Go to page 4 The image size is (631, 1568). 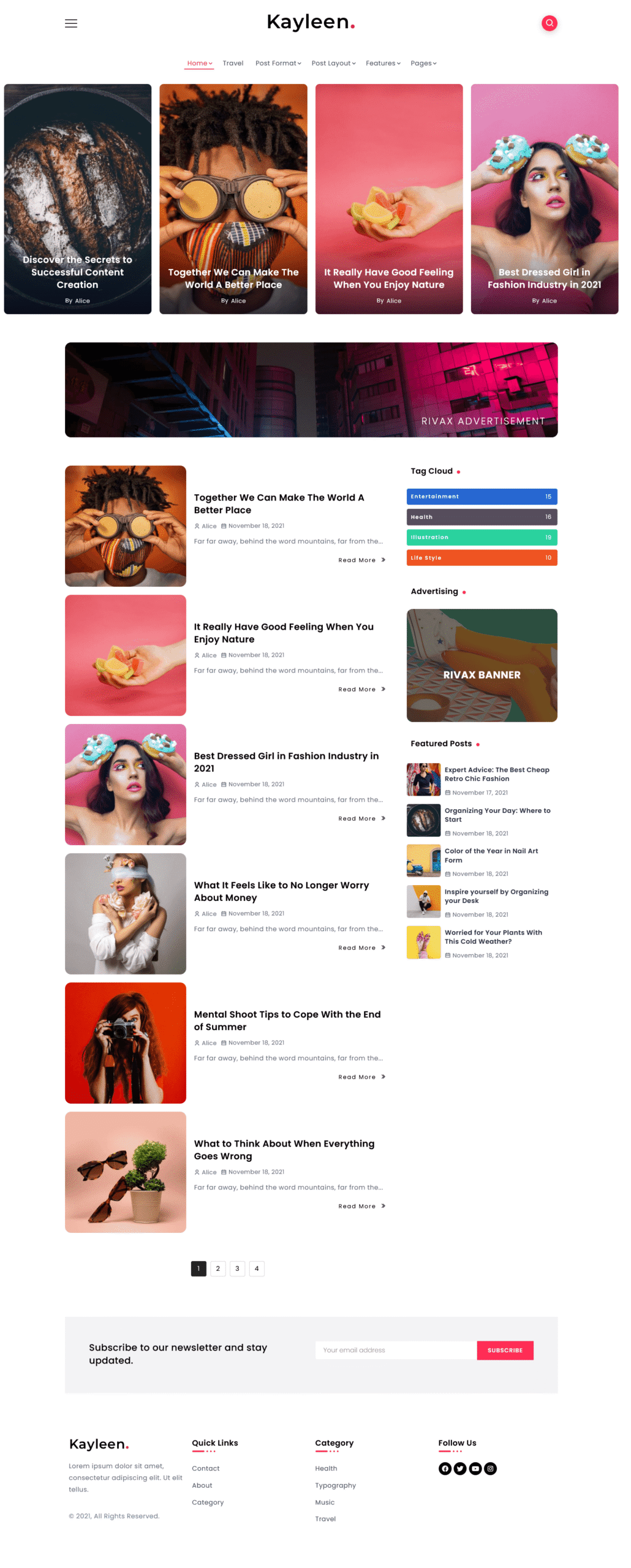[257, 1268]
